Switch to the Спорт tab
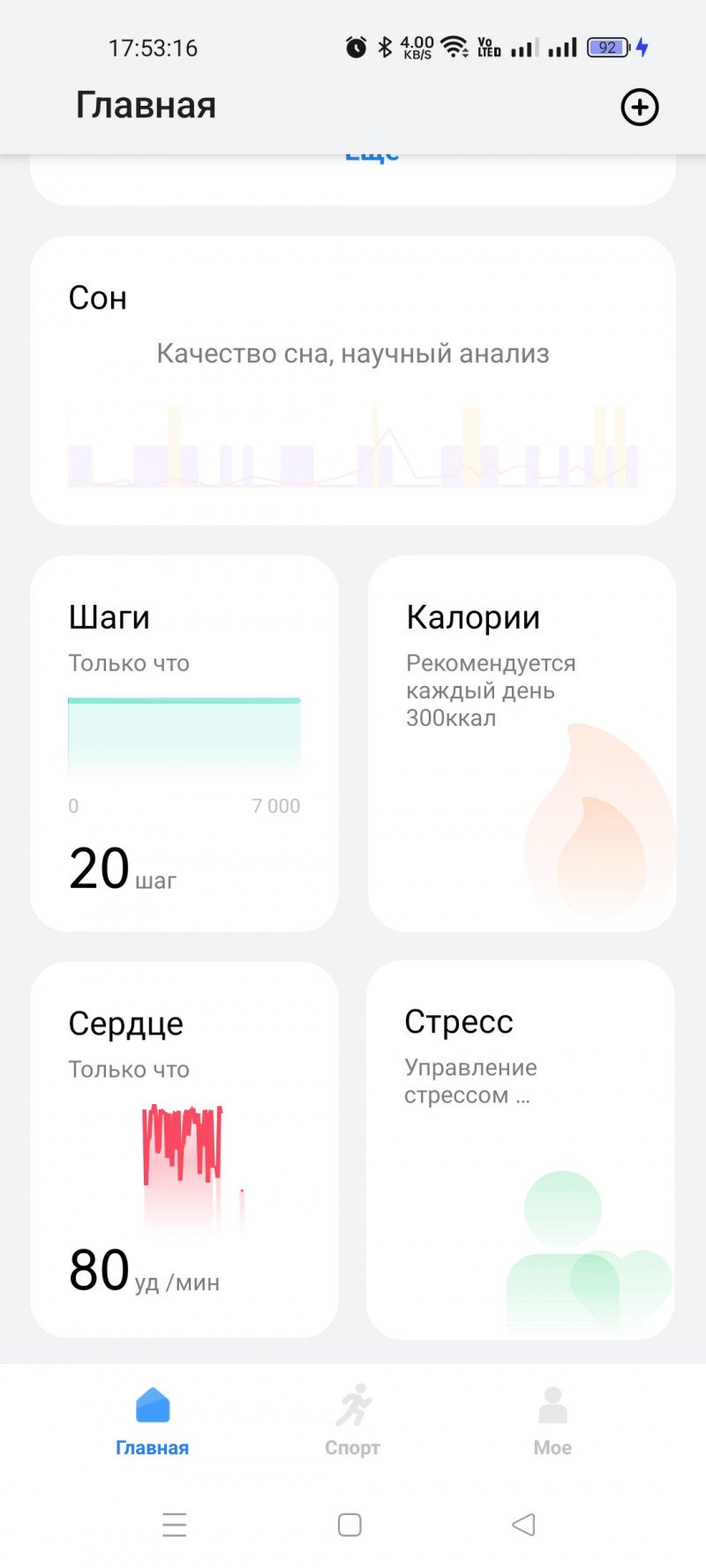 [352, 1420]
